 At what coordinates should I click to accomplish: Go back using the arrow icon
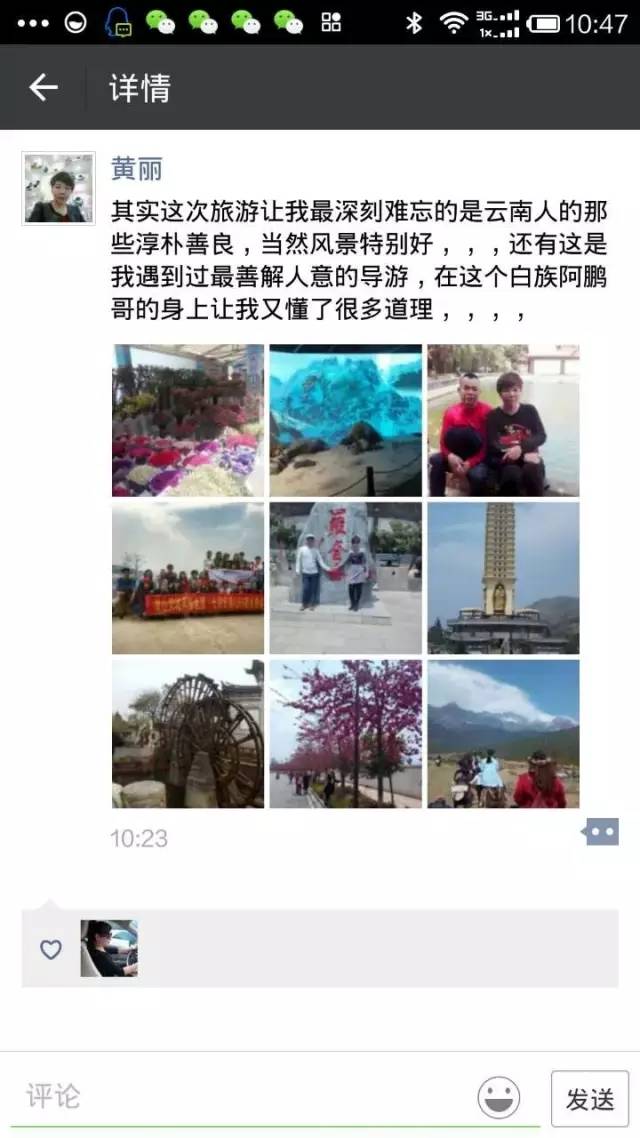click(43, 88)
